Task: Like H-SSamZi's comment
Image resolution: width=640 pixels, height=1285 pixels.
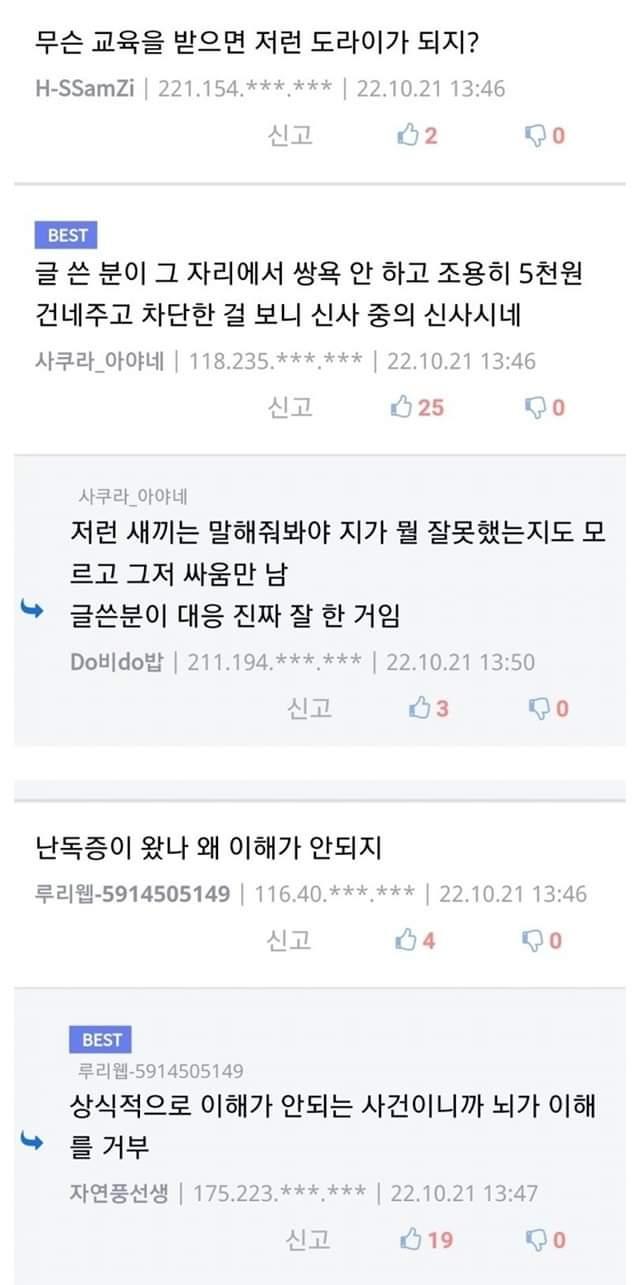Action: (x=418, y=135)
